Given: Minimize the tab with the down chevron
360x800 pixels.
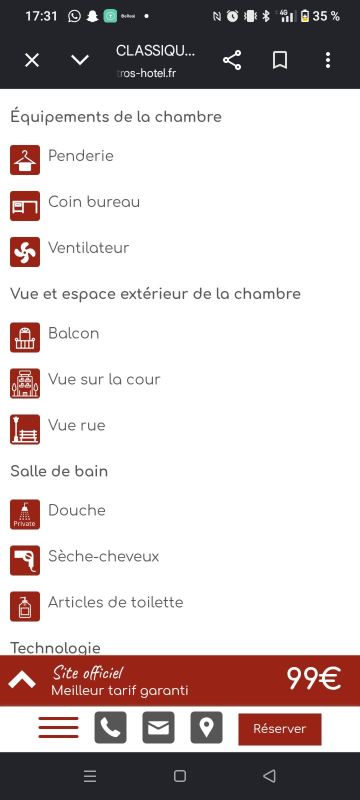Looking at the screenshot, I should point(80,60).
